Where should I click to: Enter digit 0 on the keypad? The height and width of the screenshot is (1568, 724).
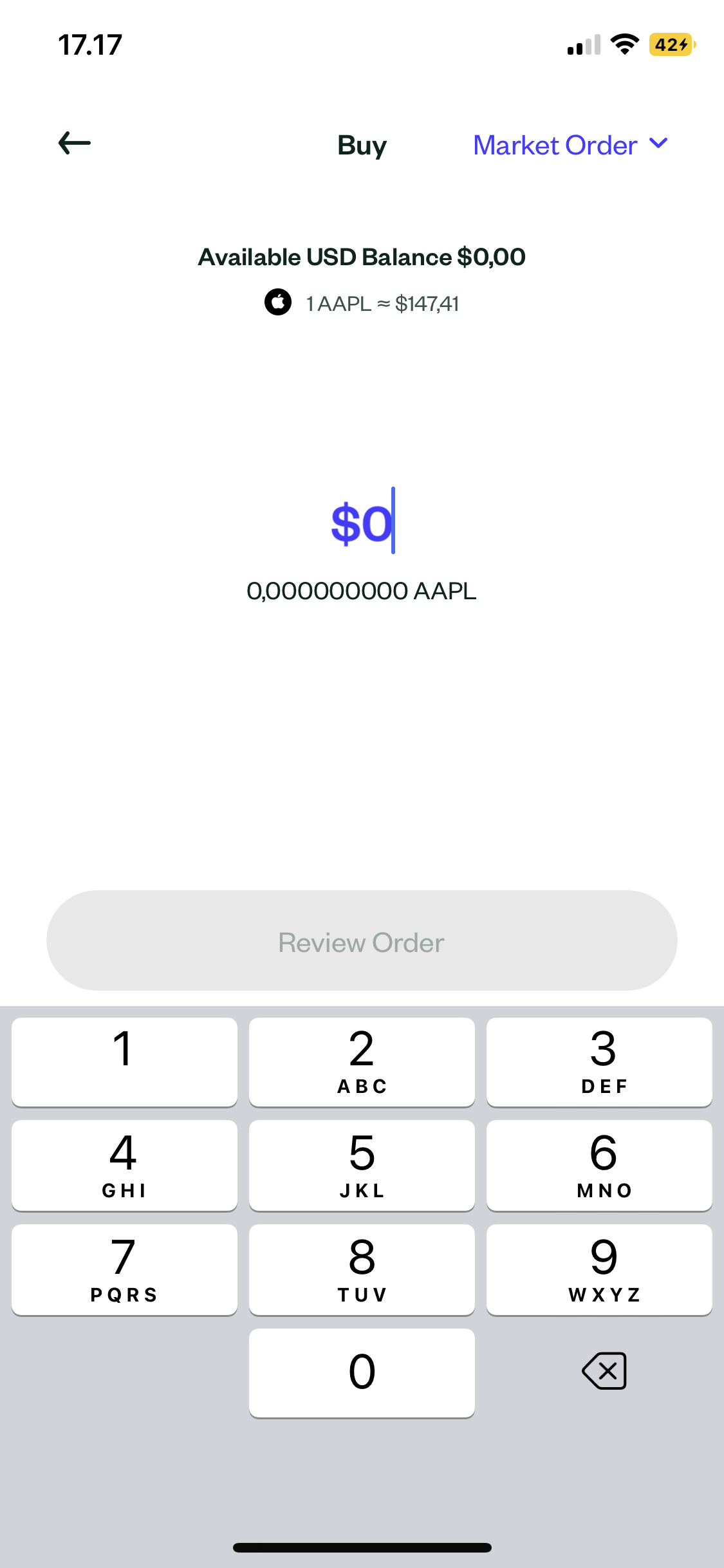pos(362,1372)
